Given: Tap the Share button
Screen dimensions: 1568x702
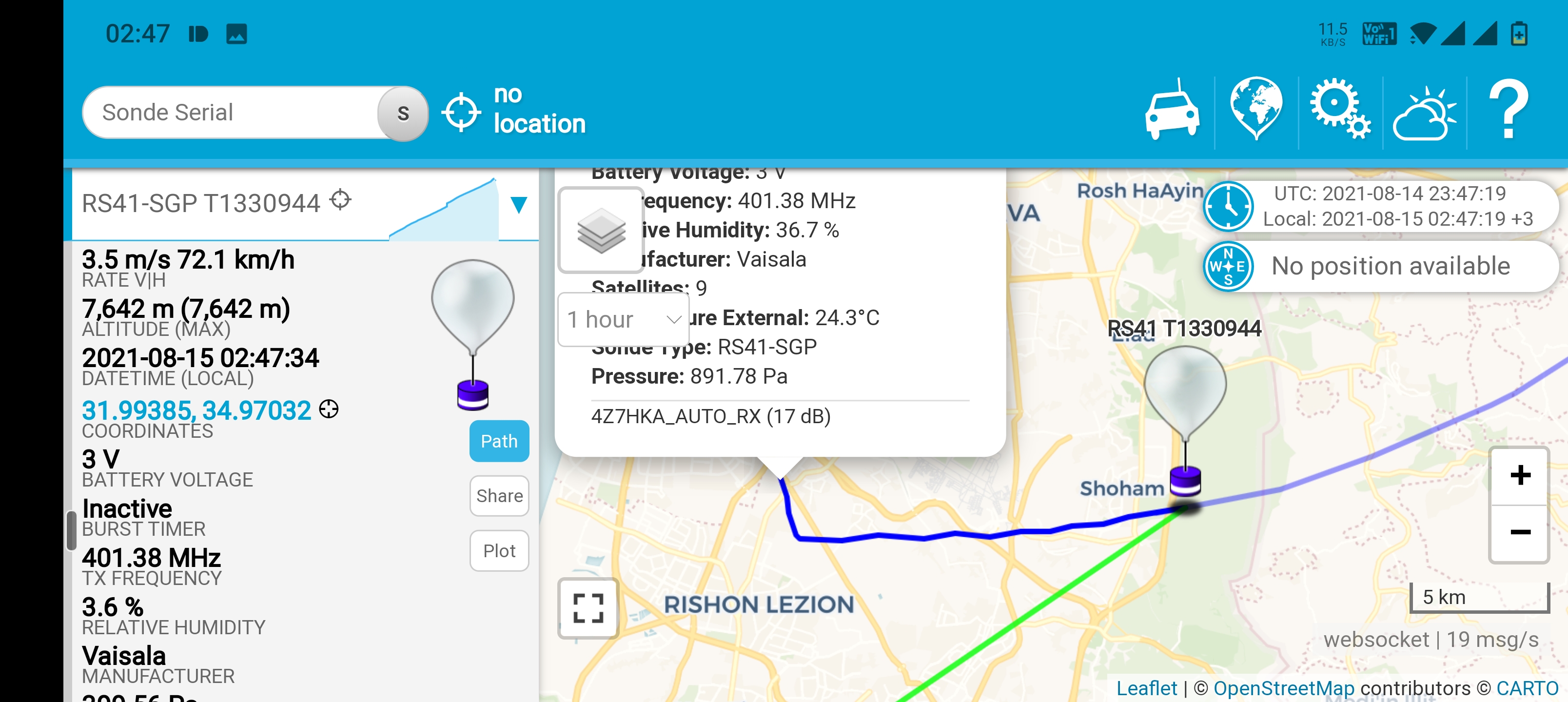Looking at the screenshot, I should [499, 496].
